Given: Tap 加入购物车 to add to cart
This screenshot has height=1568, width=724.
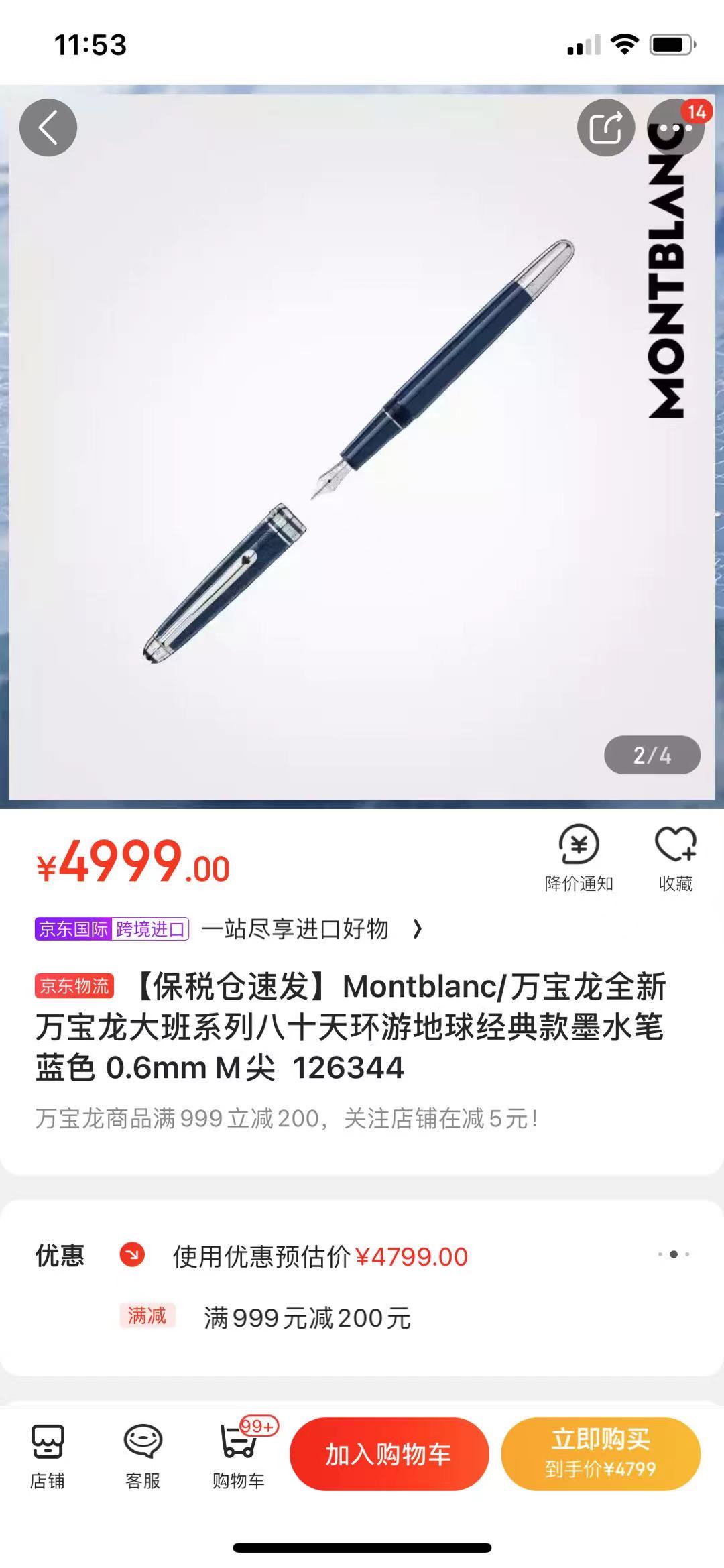Looking at the screenshot, I should (x=389, y=1453).
